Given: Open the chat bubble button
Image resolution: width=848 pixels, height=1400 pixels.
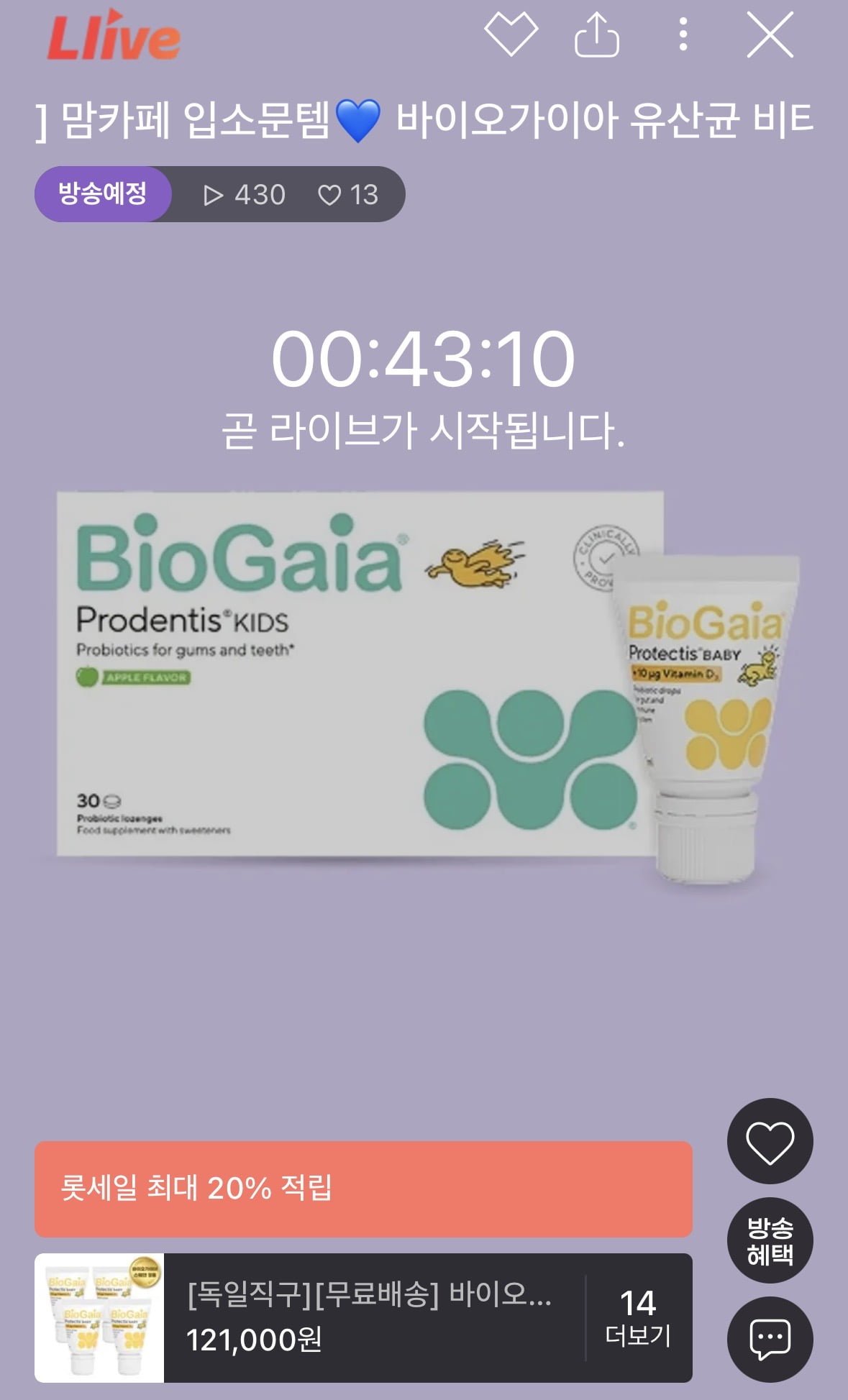Looking at the screenshot, I should coord(770,1339).
